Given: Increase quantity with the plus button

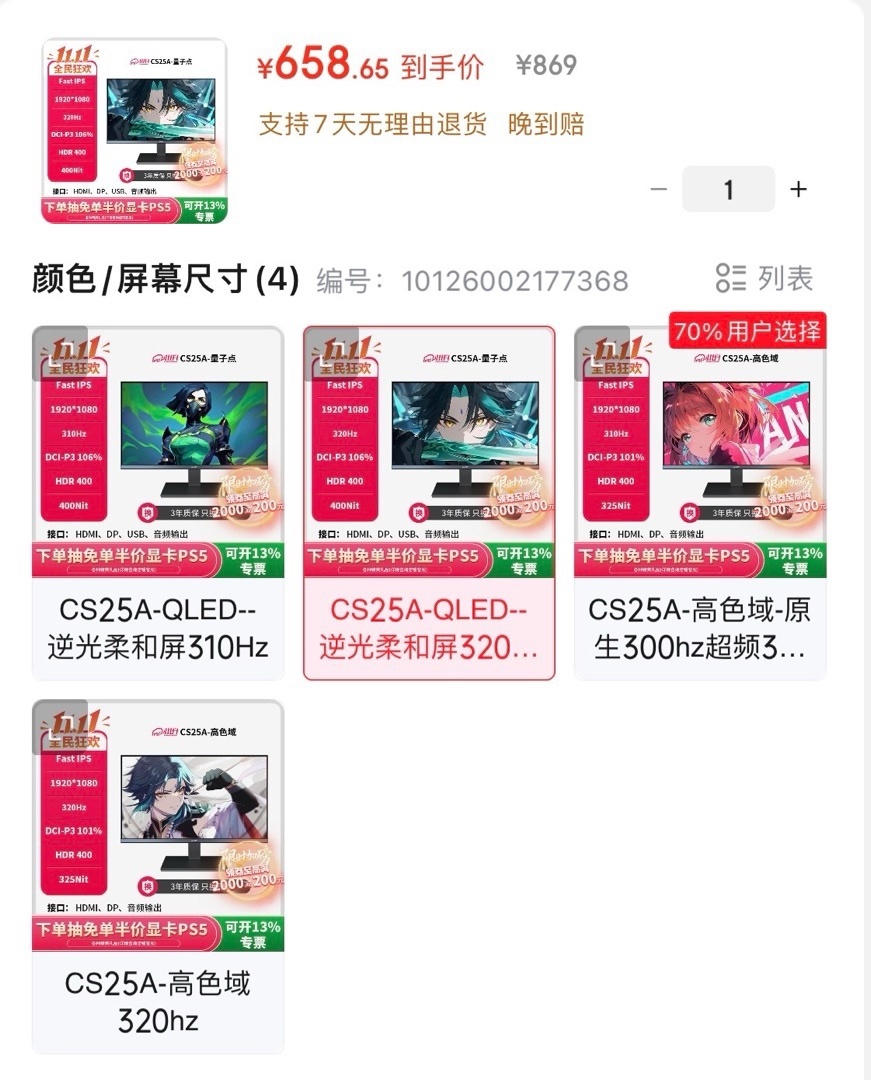Looking at the screenshot, I should (798, 189).
